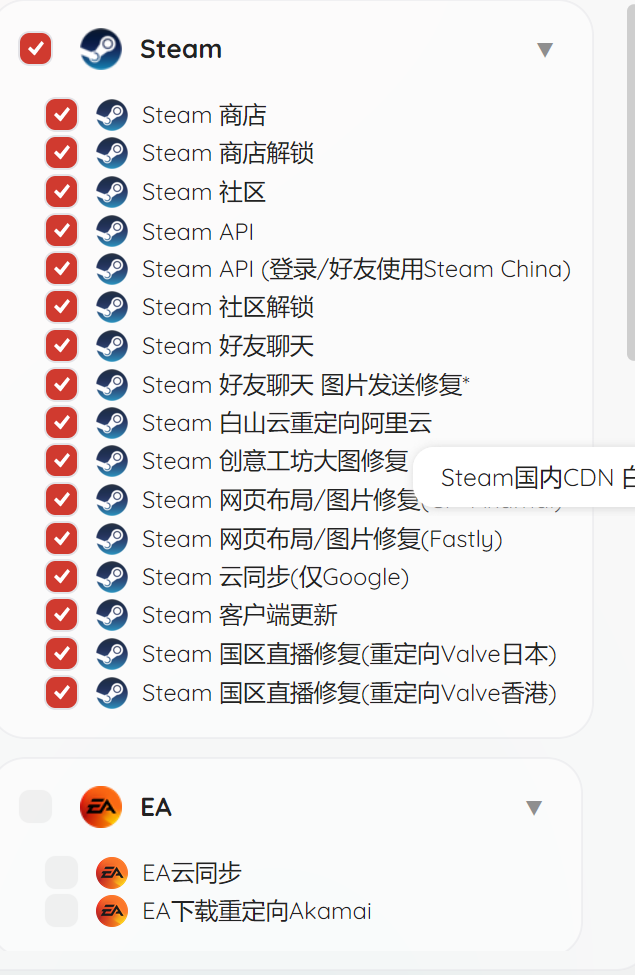
Task: Toggle the plain Steam API checkbox
Action: [62, 231]
